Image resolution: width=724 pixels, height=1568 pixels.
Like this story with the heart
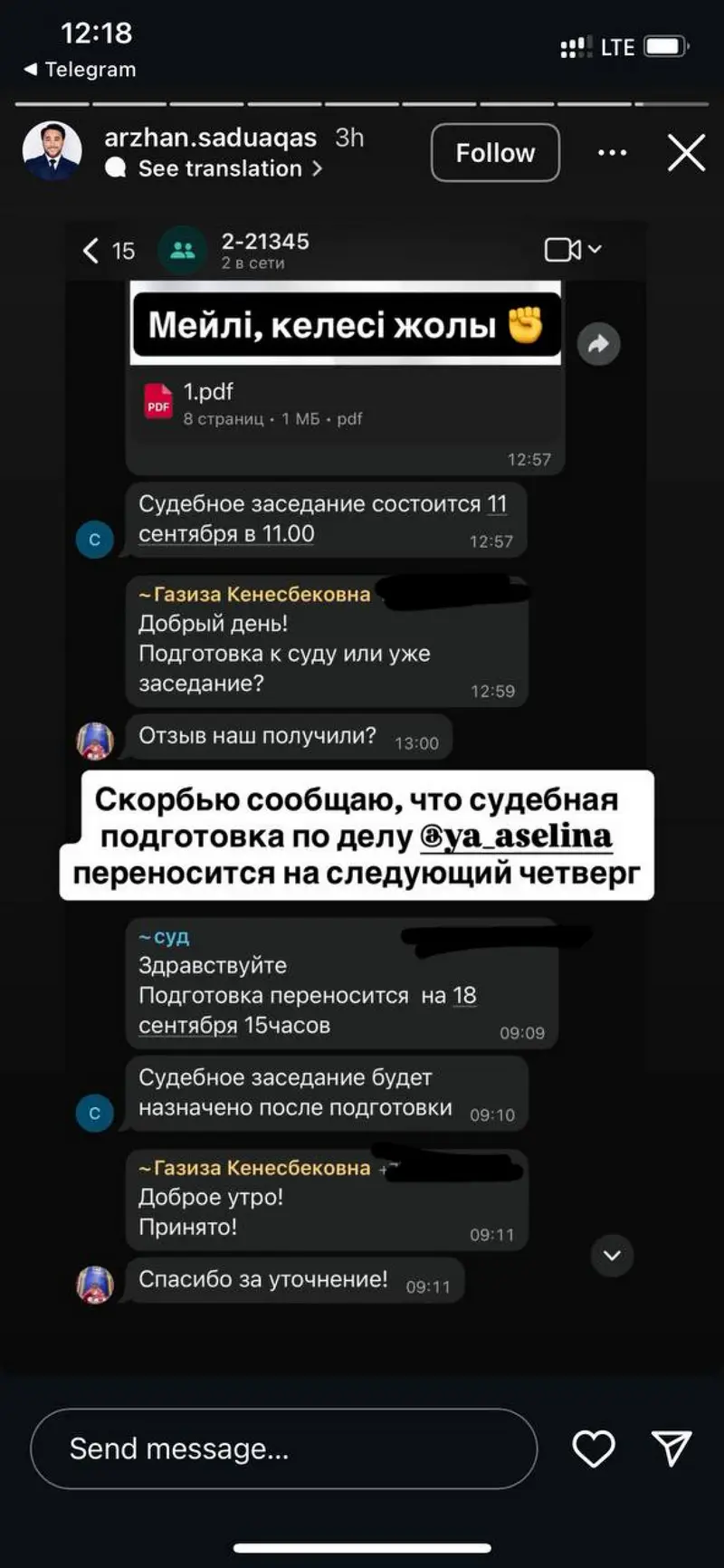tap(594, 1448)
